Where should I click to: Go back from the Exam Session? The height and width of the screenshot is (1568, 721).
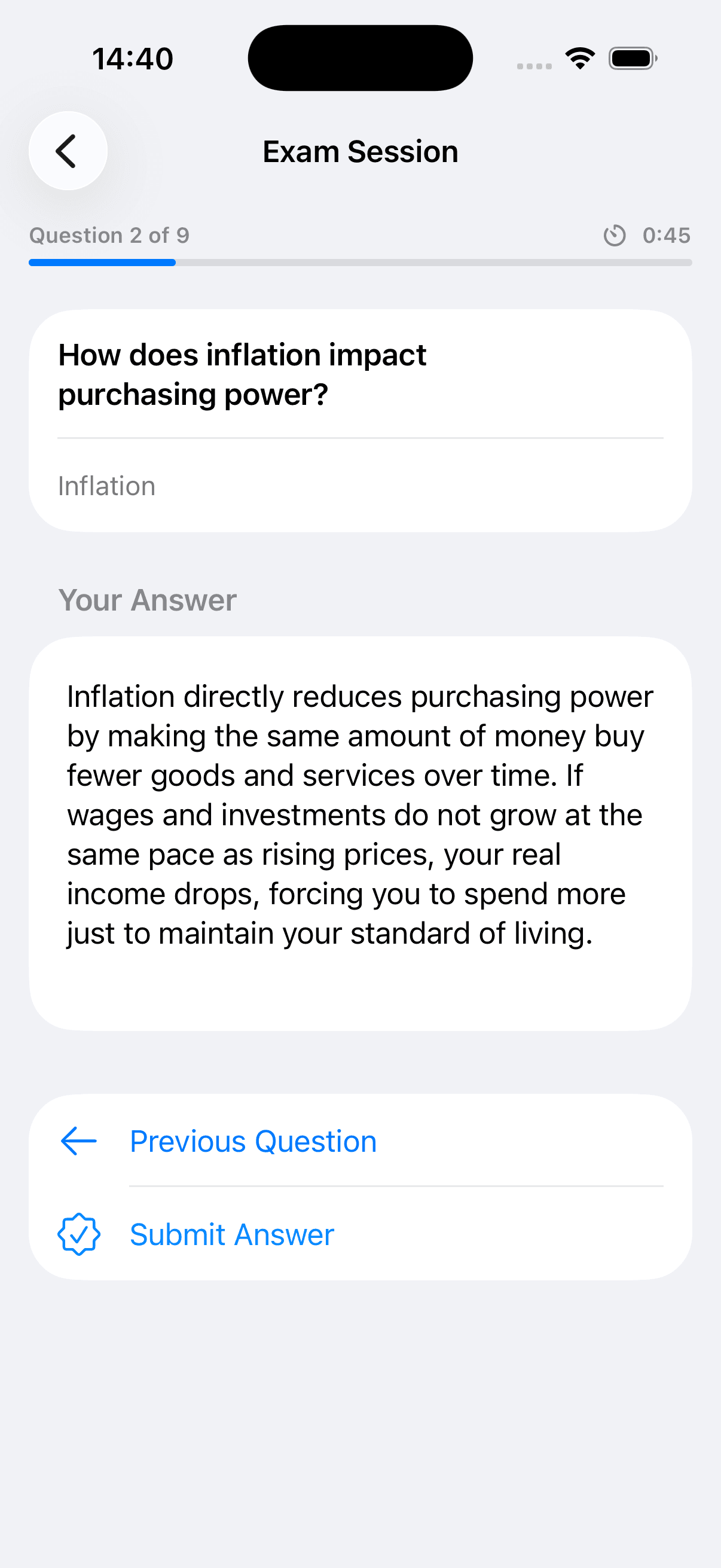pyautogui.click(x=68, y=151)
